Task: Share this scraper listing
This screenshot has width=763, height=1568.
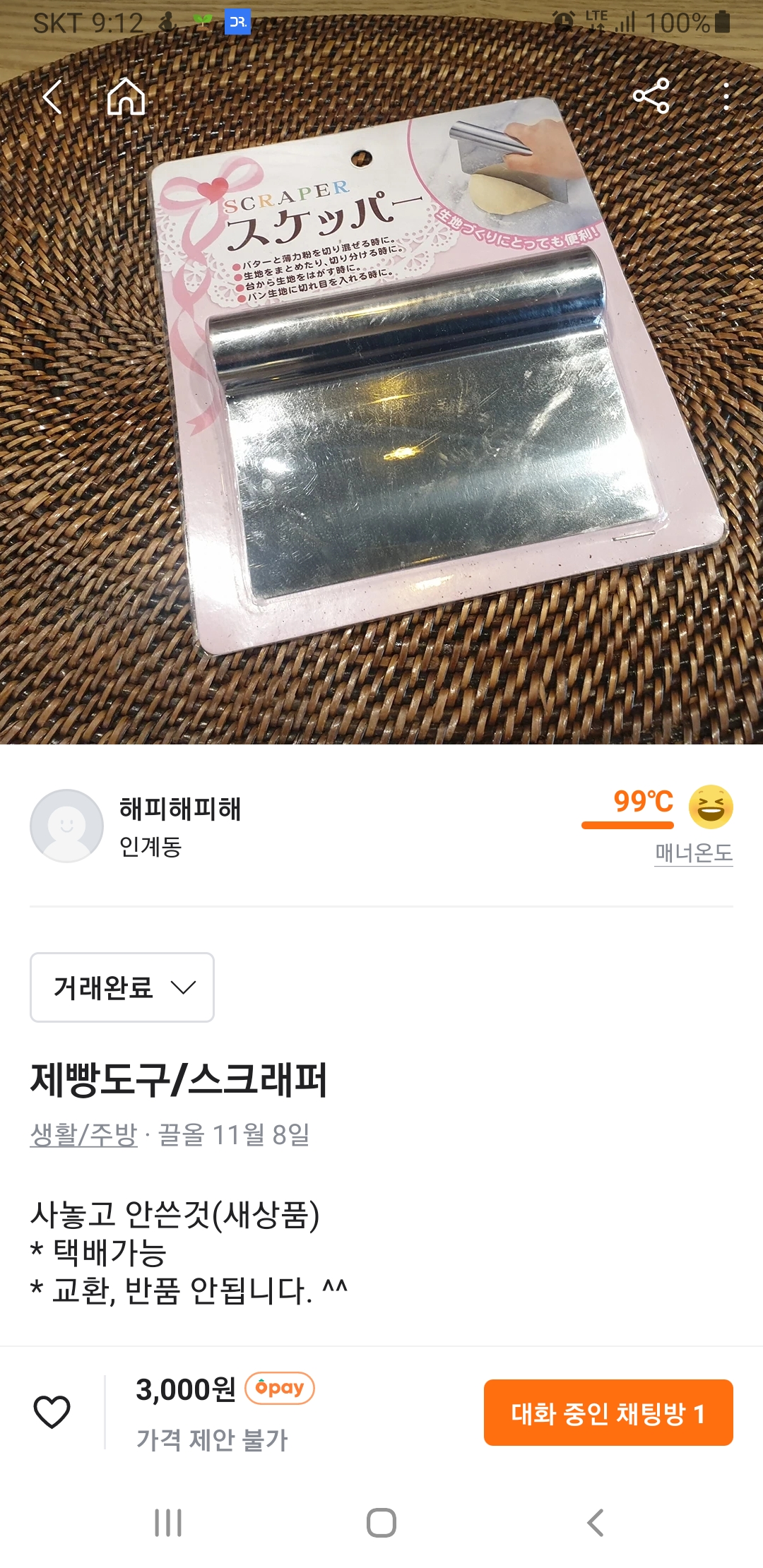Action: (651, 96)
